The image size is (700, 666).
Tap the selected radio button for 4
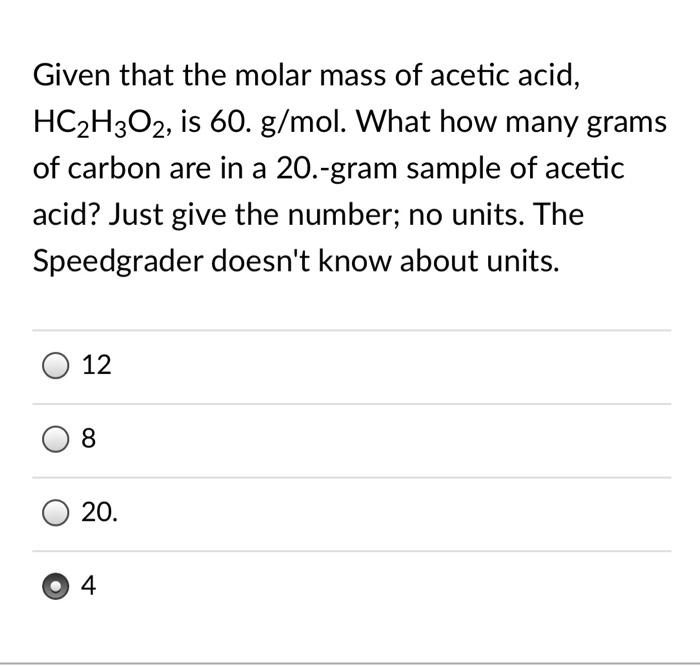tap(56, 586)
